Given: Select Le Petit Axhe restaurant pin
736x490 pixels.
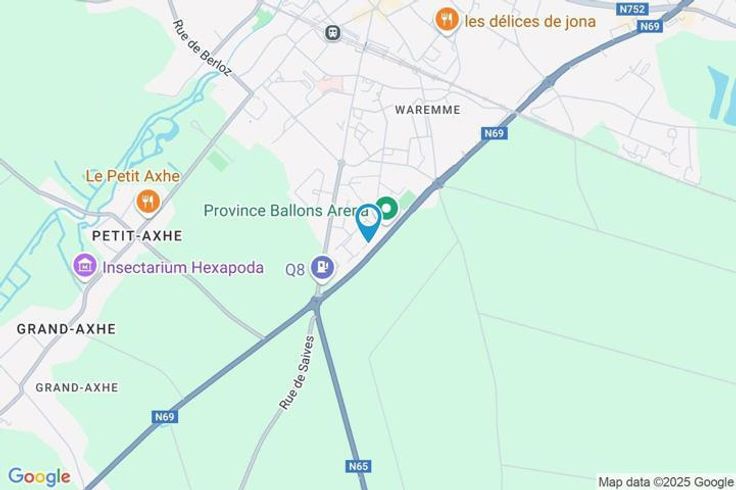Looking at the screenshot, I should click(x=148, y=203).
